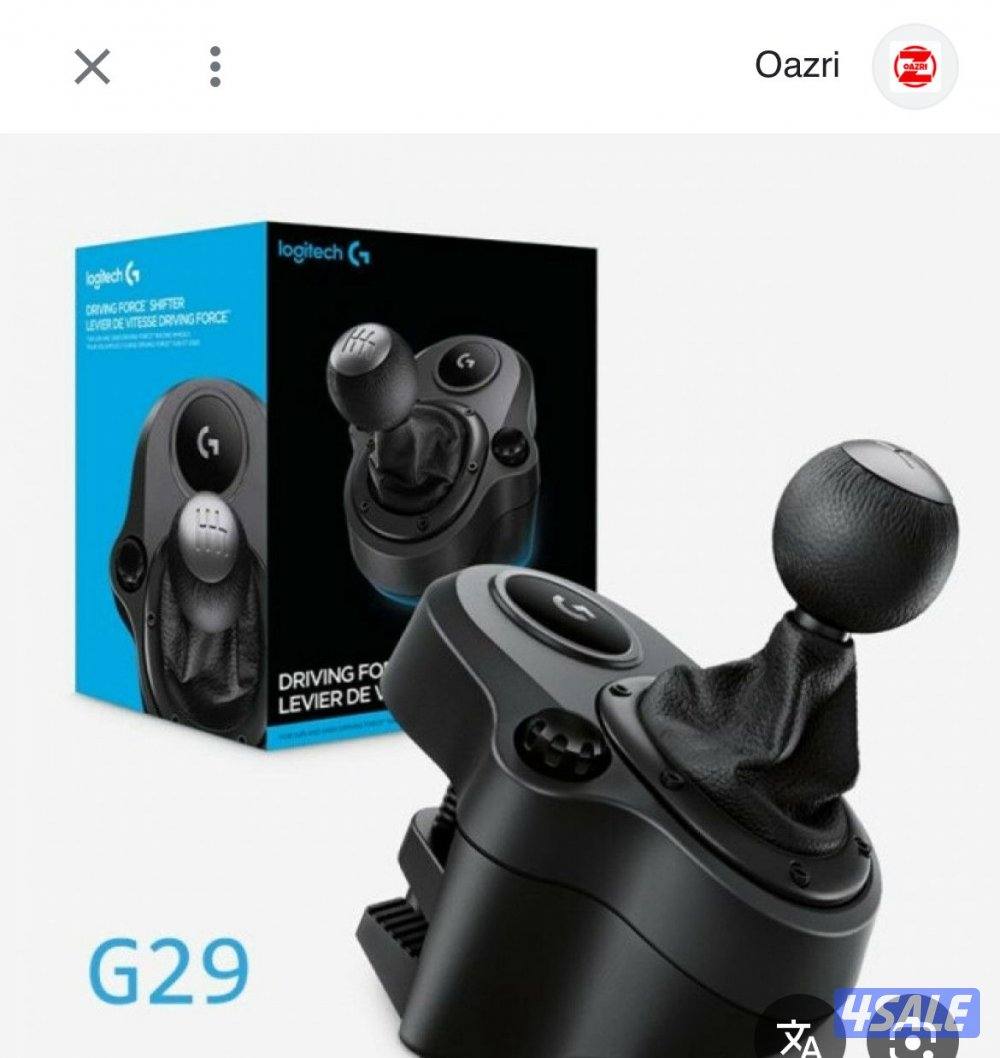Image resolution: width=1000 pixels, height=1058 pixels.
Task: Close the image viewer
Action: pos(92,67)
